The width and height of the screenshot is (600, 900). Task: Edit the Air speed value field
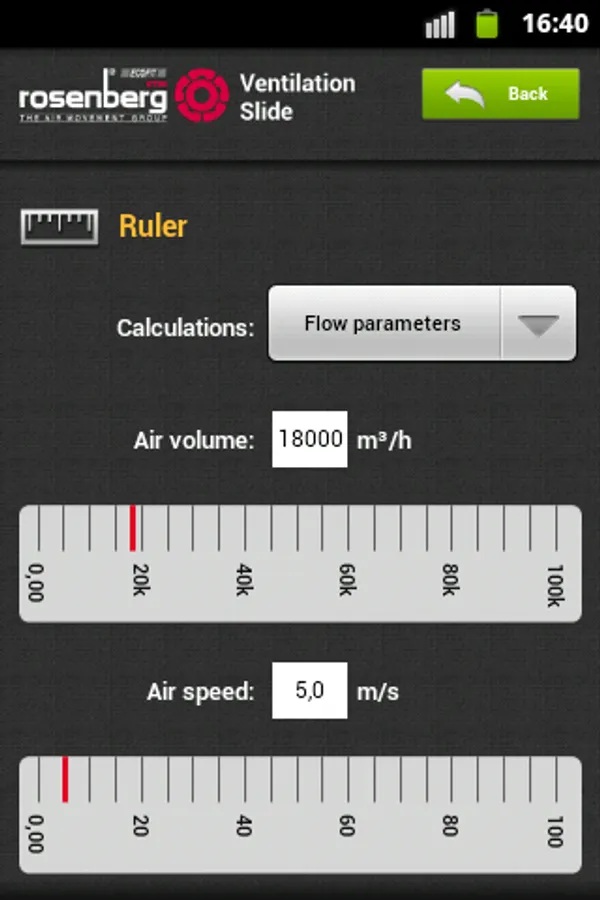click(310, 690)
